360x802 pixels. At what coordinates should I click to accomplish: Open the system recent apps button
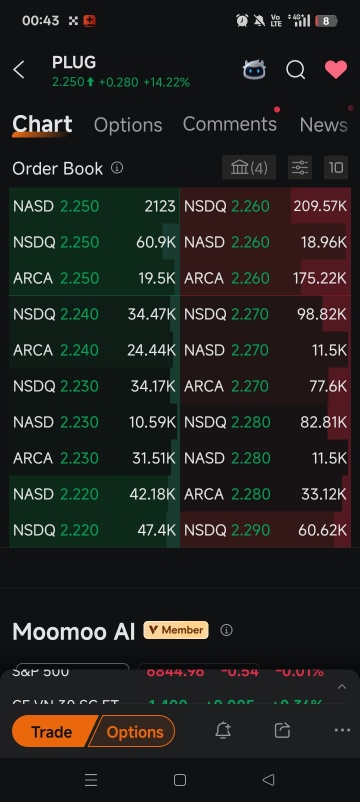coord(91,780)
